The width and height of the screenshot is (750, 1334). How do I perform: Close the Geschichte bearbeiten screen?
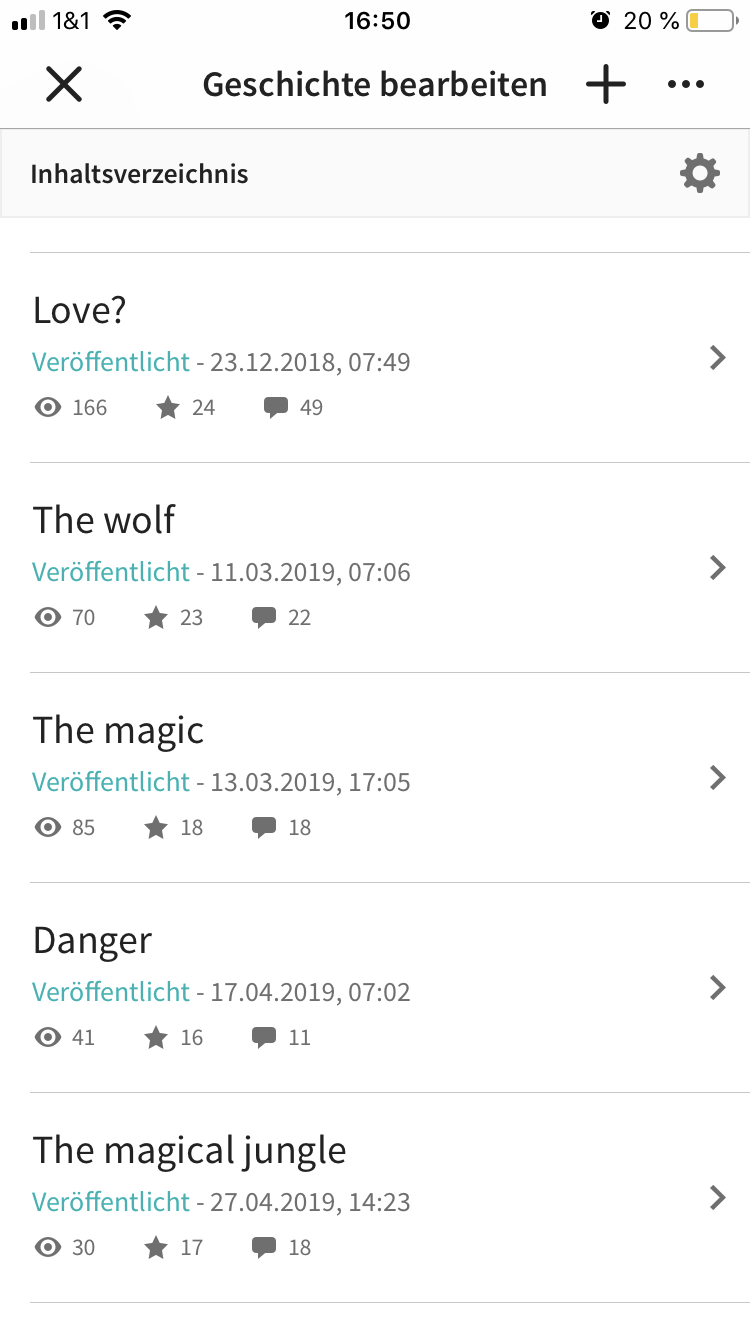64,85
